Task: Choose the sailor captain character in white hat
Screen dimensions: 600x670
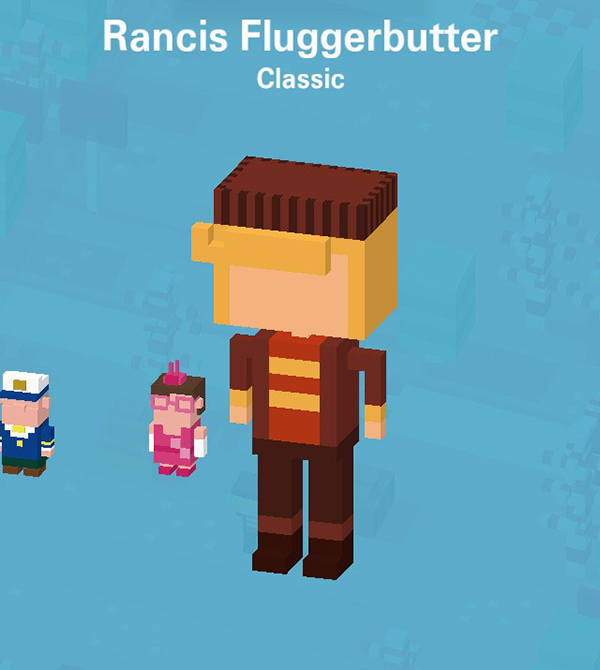Action: (22, 425)
